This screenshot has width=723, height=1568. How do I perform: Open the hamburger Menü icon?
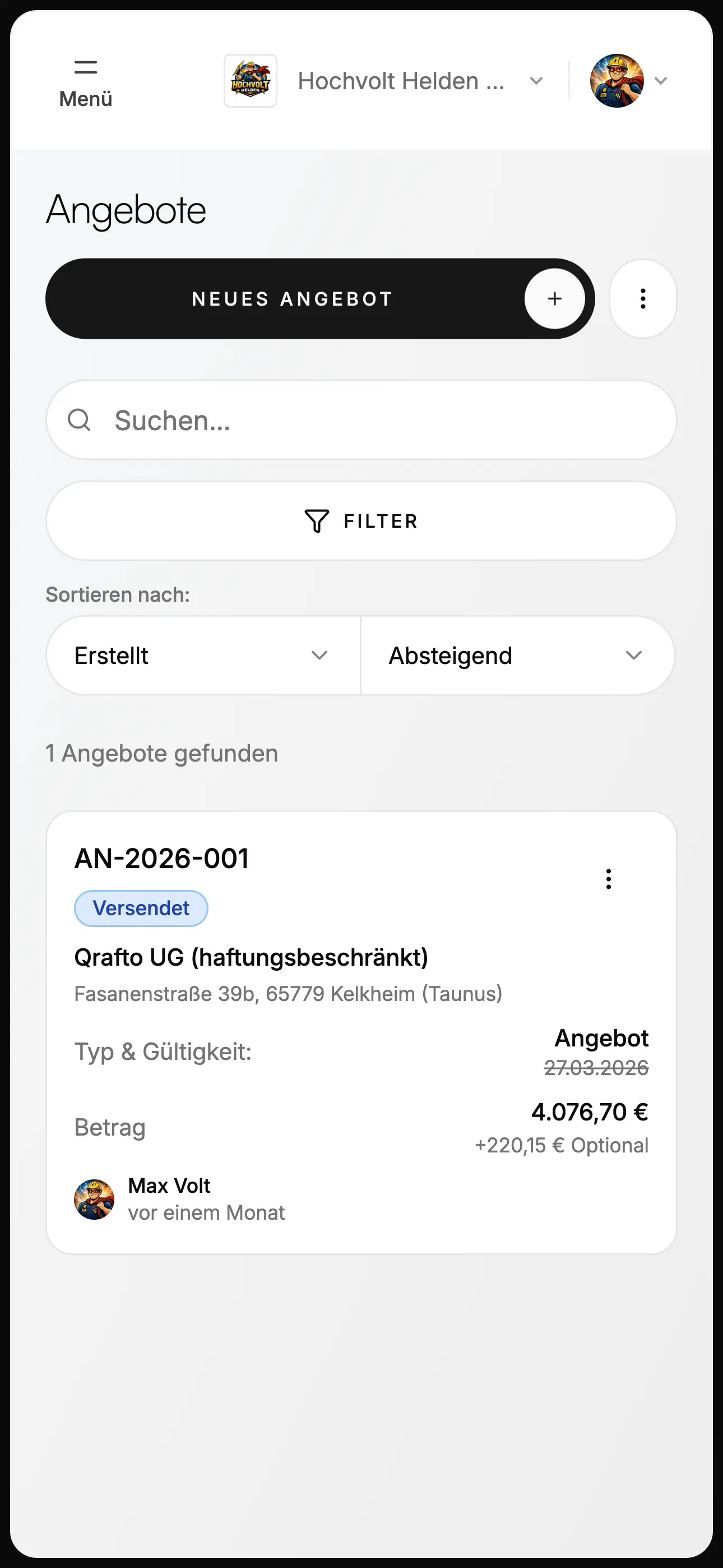coord(85,67)
